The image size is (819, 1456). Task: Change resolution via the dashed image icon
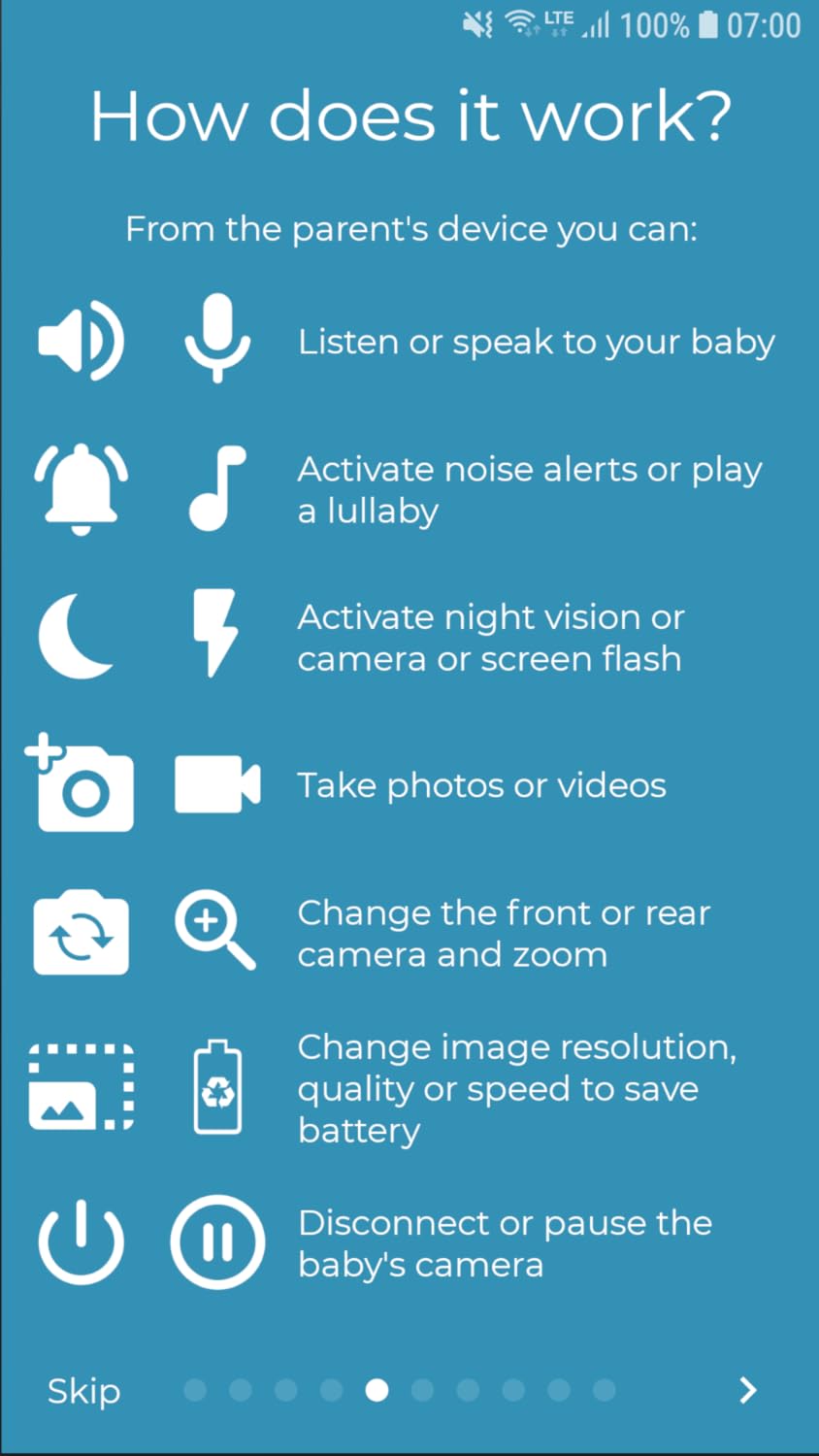click(x=81, y=1087)
